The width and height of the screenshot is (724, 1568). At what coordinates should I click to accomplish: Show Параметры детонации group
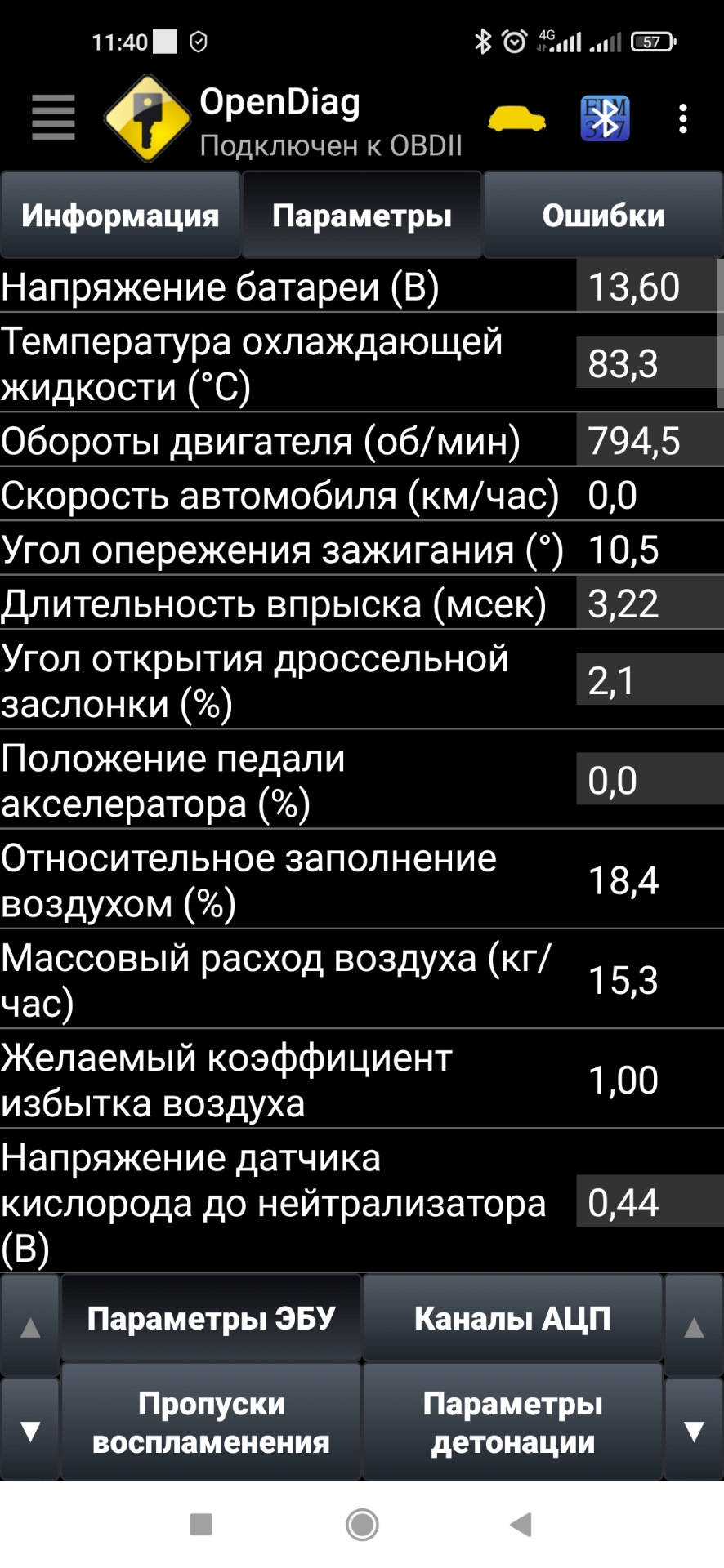(512, 1423)
